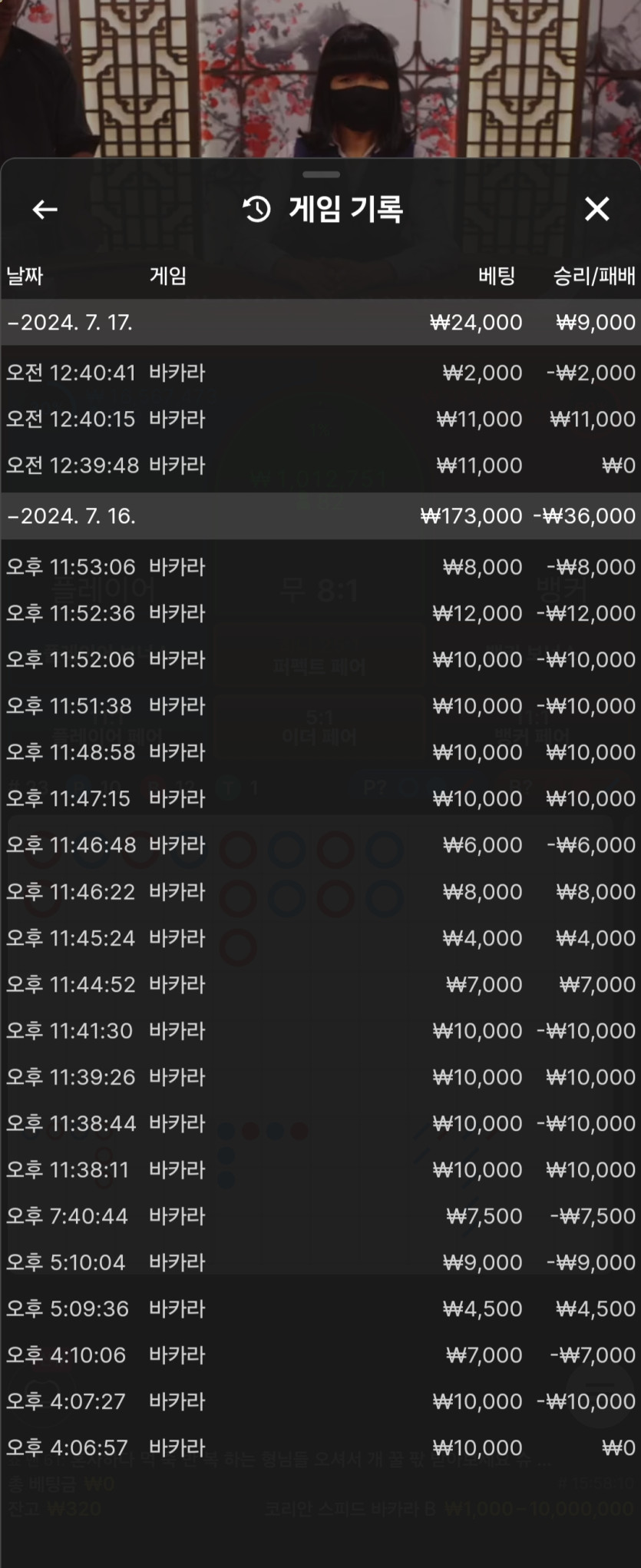This screenshot has width=641, height=1568.
Task: Go back using the left arrow
Action: [x=45, y=209]
